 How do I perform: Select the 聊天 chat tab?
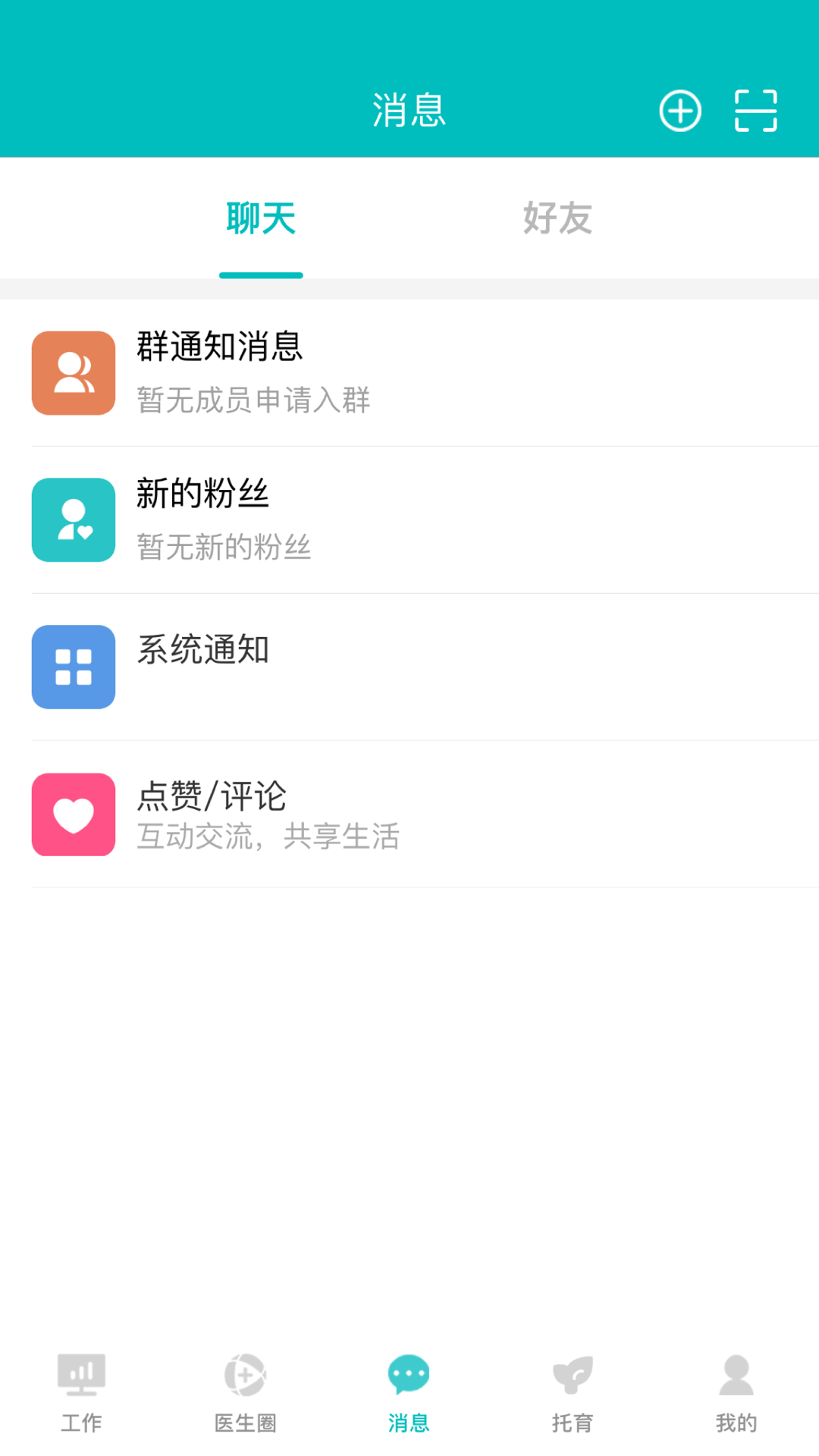point(261,219)
